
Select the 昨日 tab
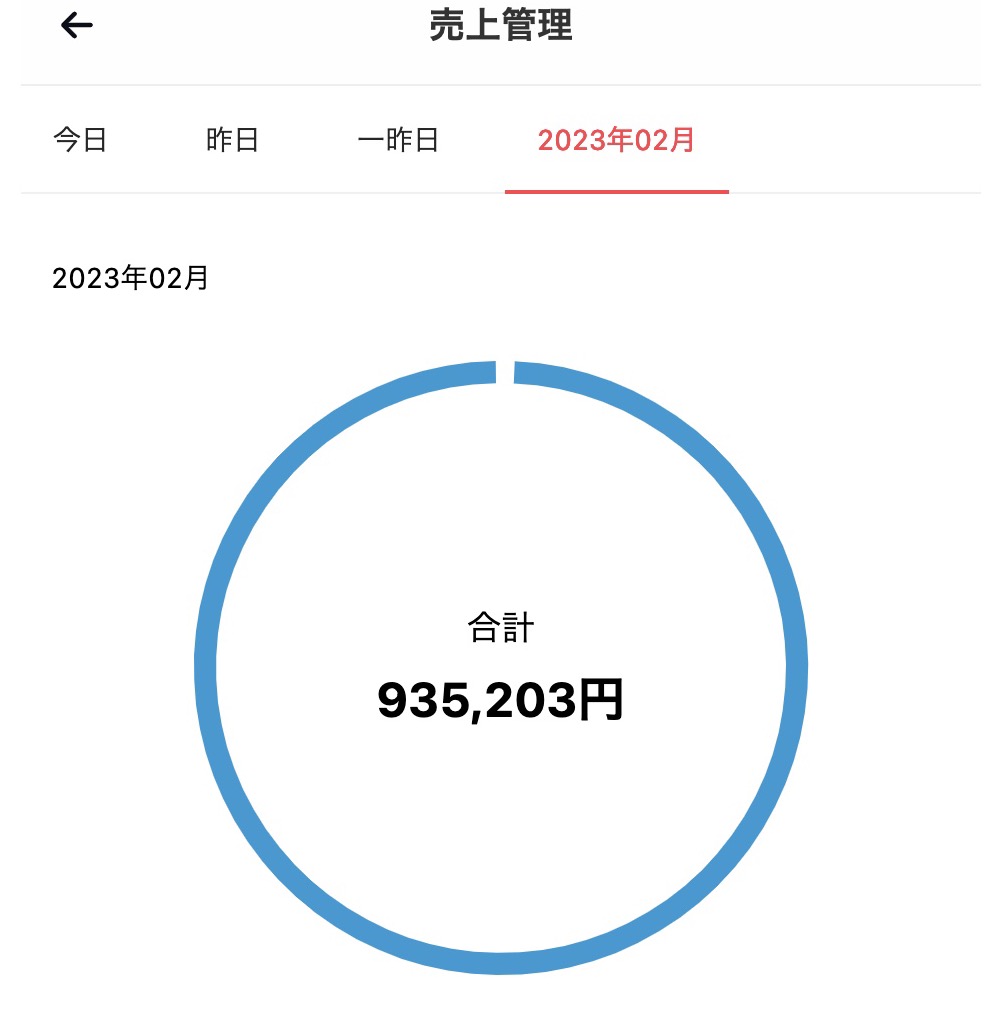232,140
